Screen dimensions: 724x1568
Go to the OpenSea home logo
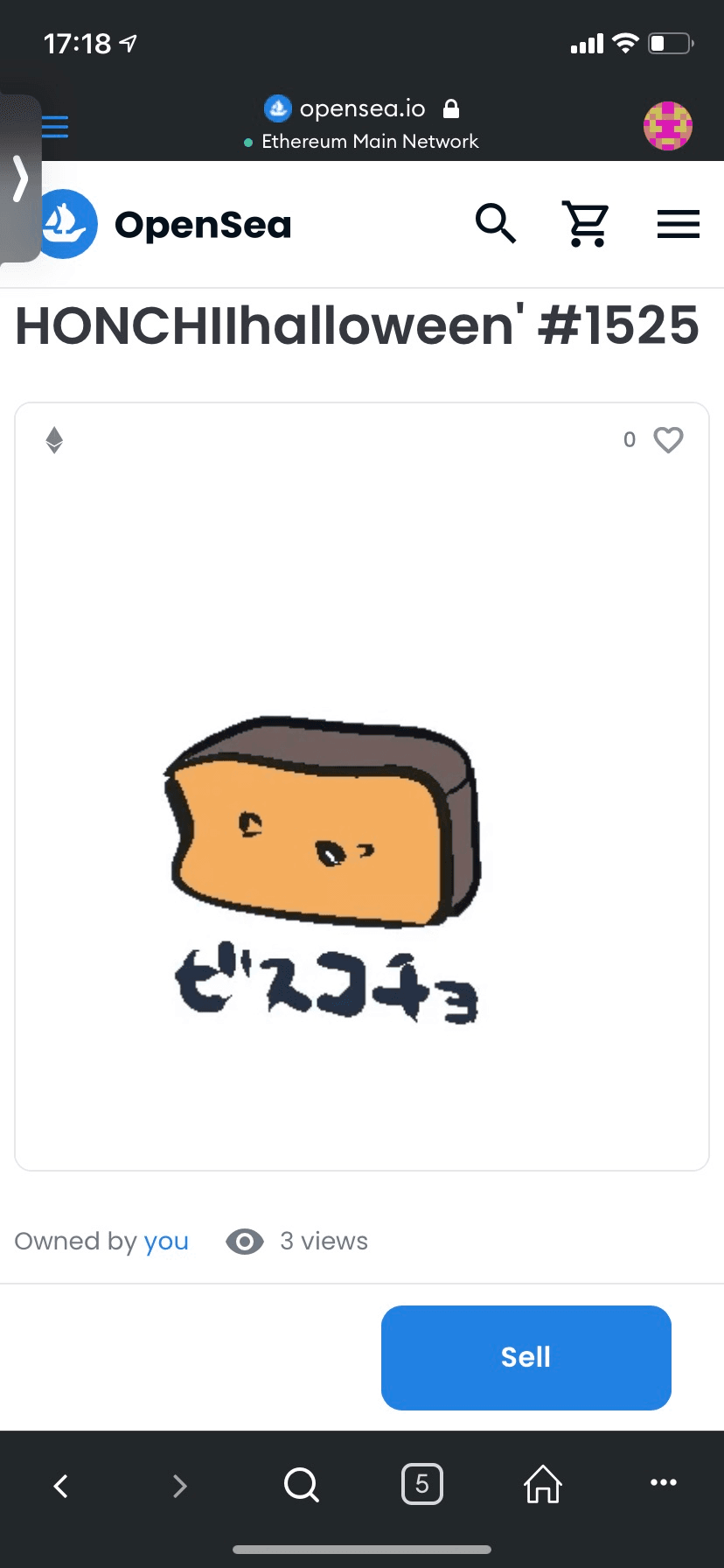[166, 225]
